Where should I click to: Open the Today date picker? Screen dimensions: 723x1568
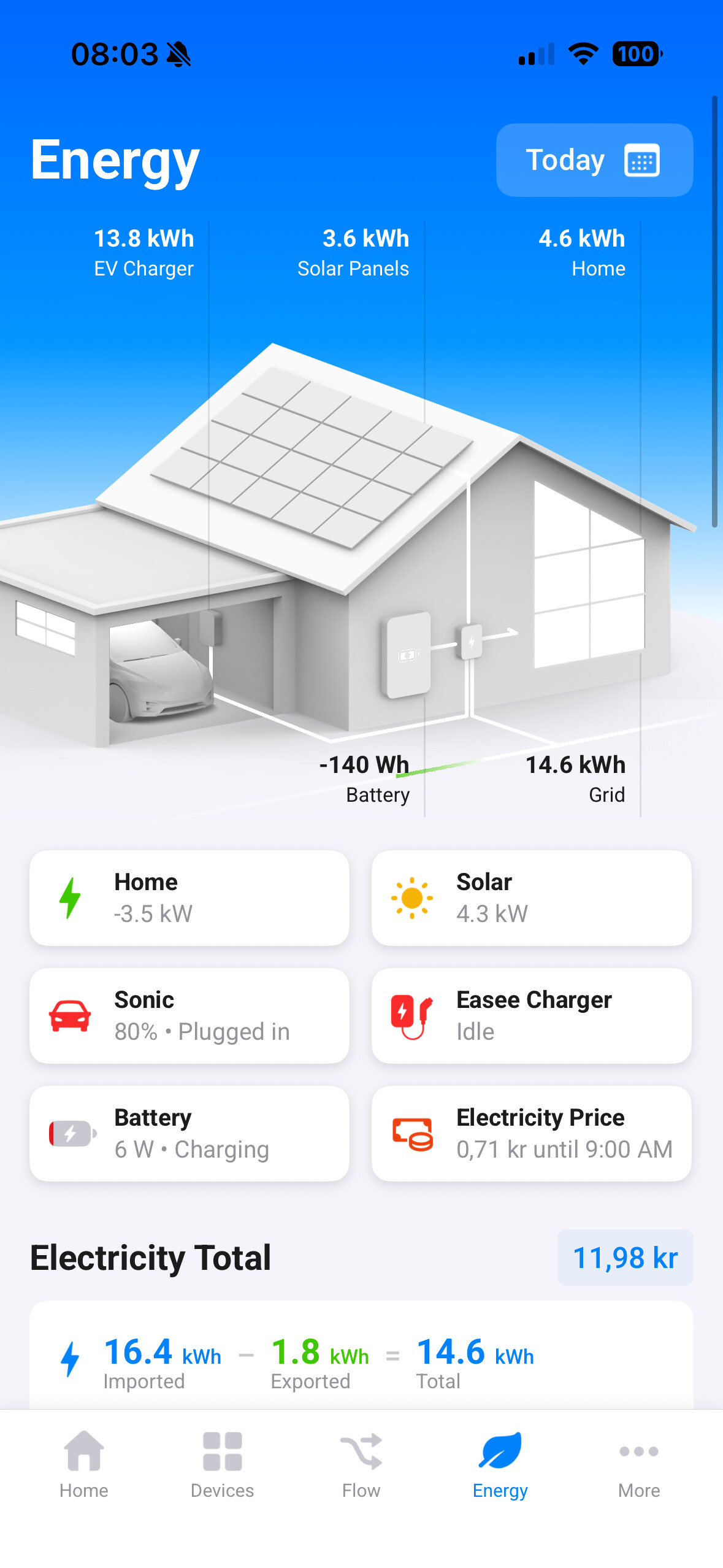[594, 160]
